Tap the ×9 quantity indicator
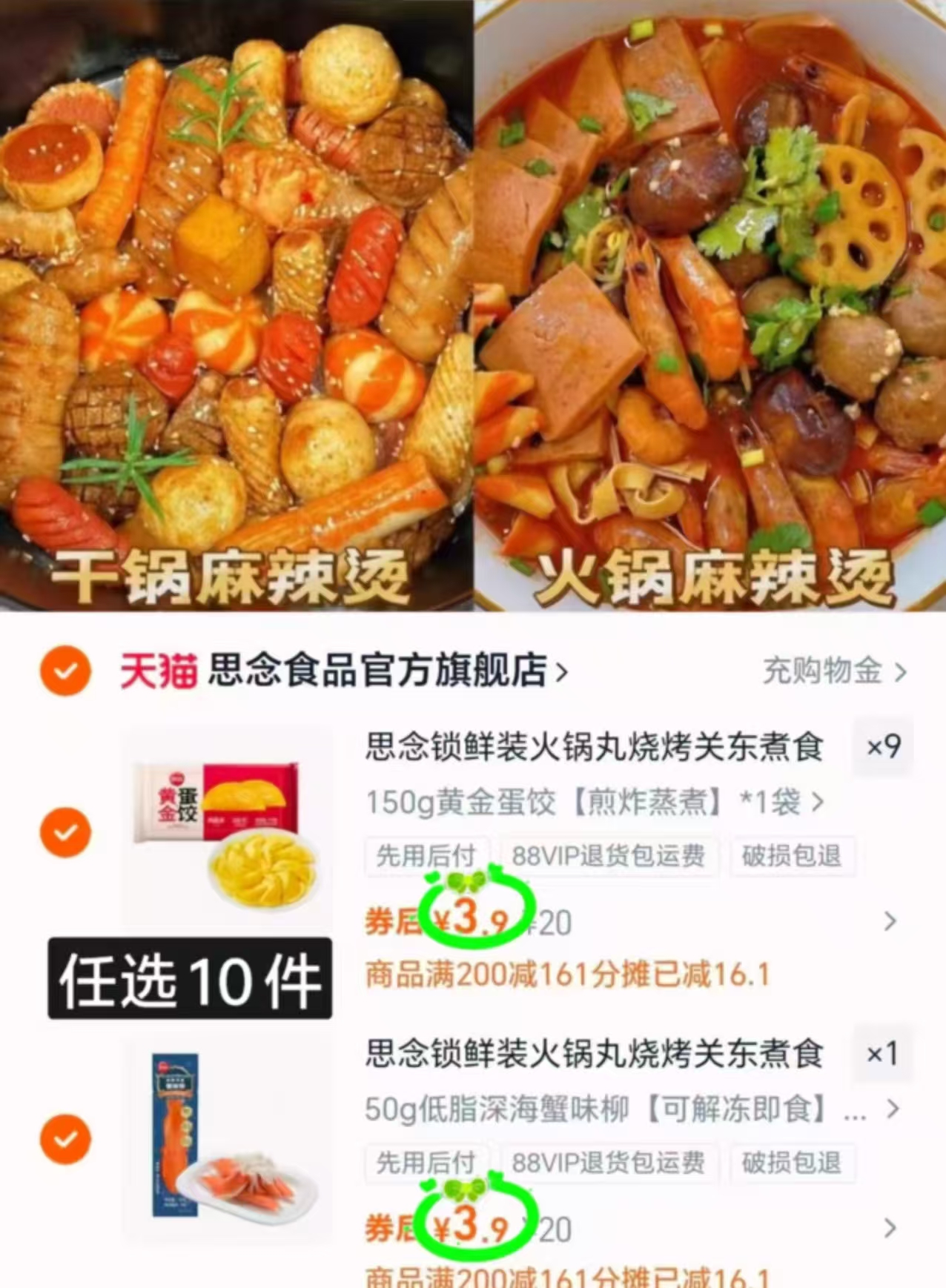The height and width of the screenshot is (1288, 946). [x=884, y=748]
